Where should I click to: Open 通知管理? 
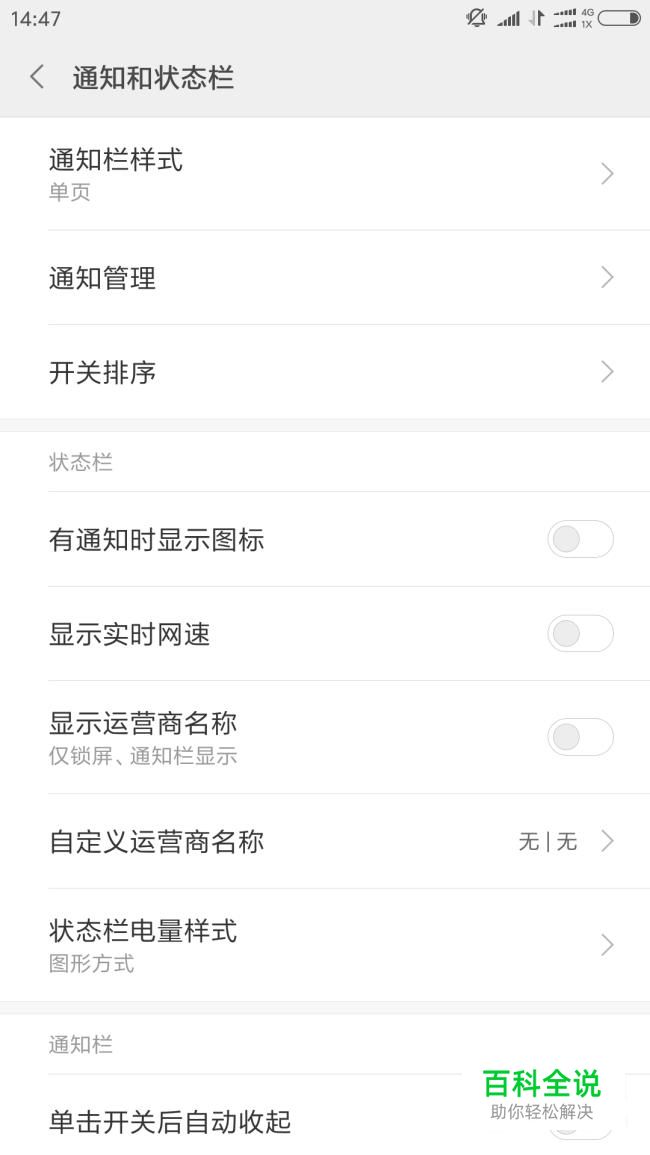(325, 278)
